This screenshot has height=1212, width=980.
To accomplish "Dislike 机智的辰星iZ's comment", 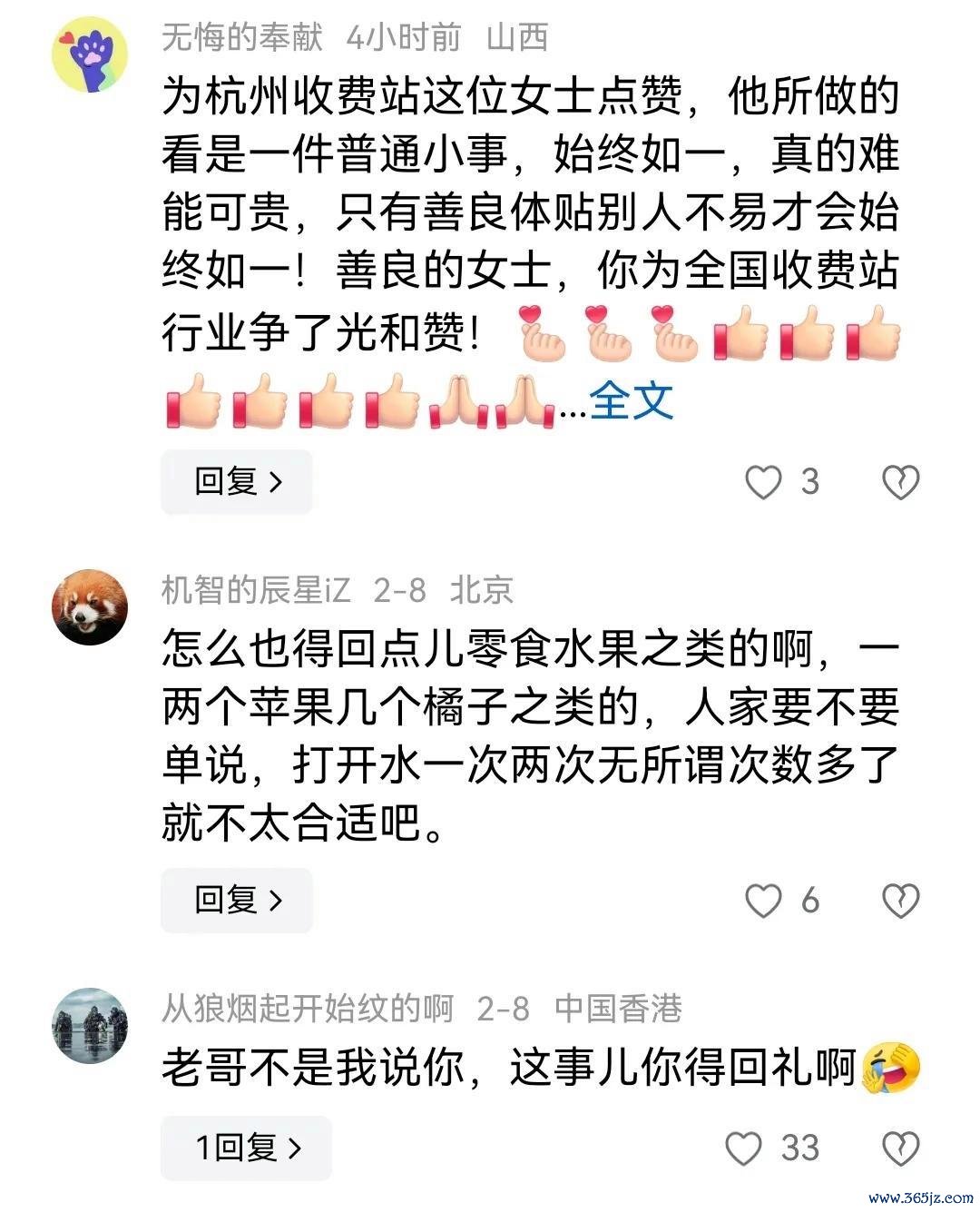I will point(900,901).
